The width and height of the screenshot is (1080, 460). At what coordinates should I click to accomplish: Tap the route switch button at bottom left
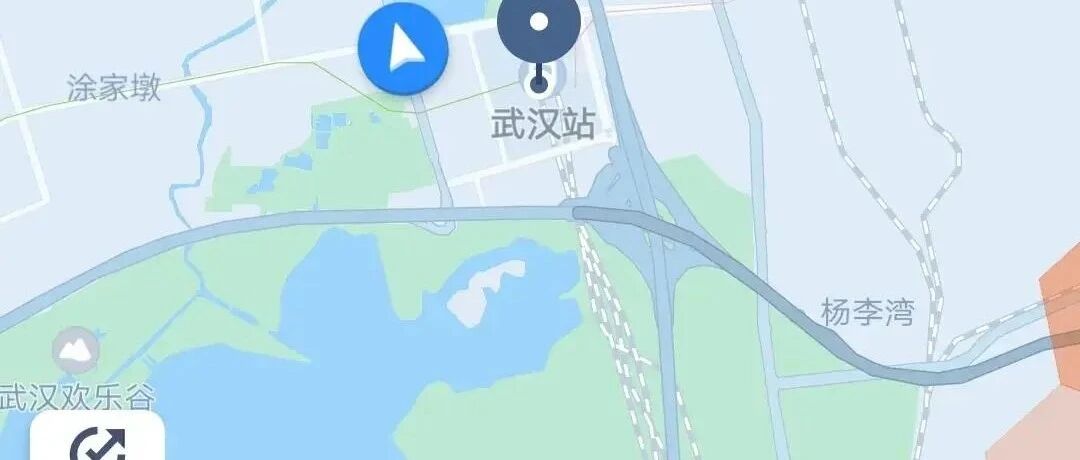(97, 437)
